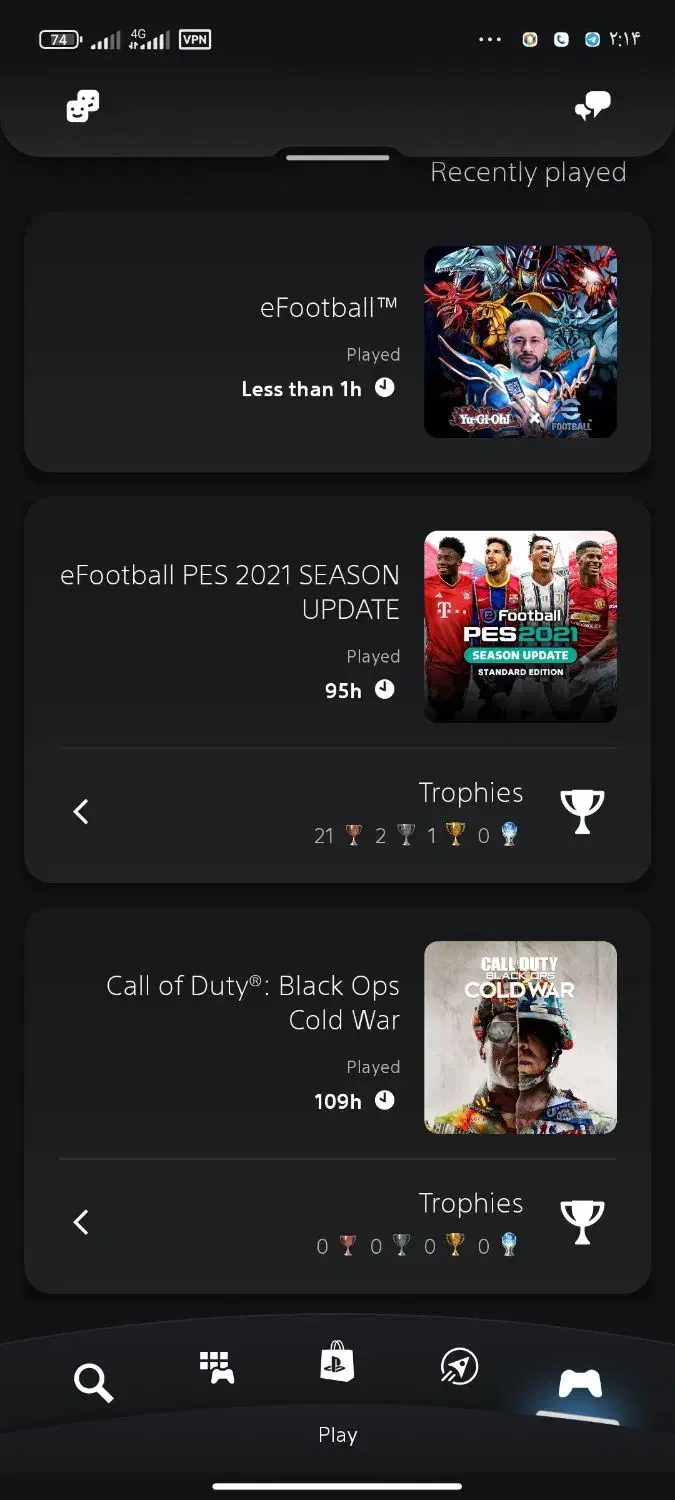Select the Play controller tab
Image resolution: width=675 pixels, height=1500 pixels.
tap(580, 1383)
